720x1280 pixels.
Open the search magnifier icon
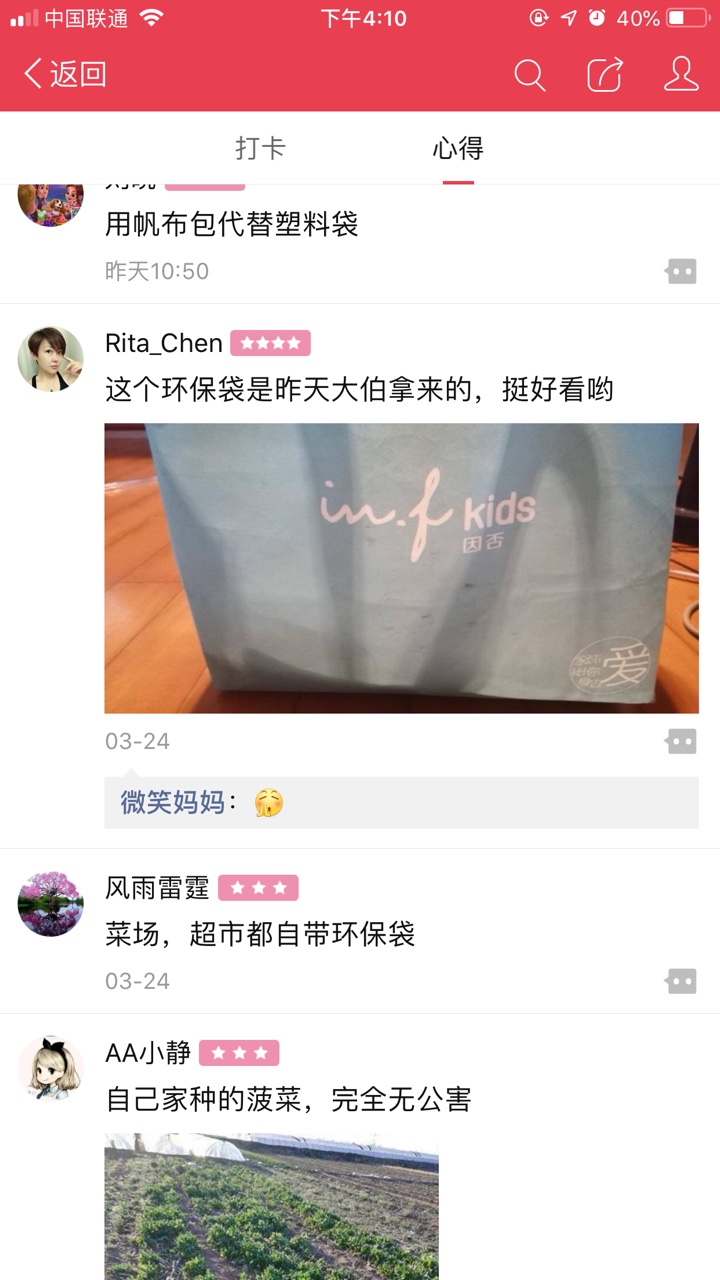[x=529, y=75]
